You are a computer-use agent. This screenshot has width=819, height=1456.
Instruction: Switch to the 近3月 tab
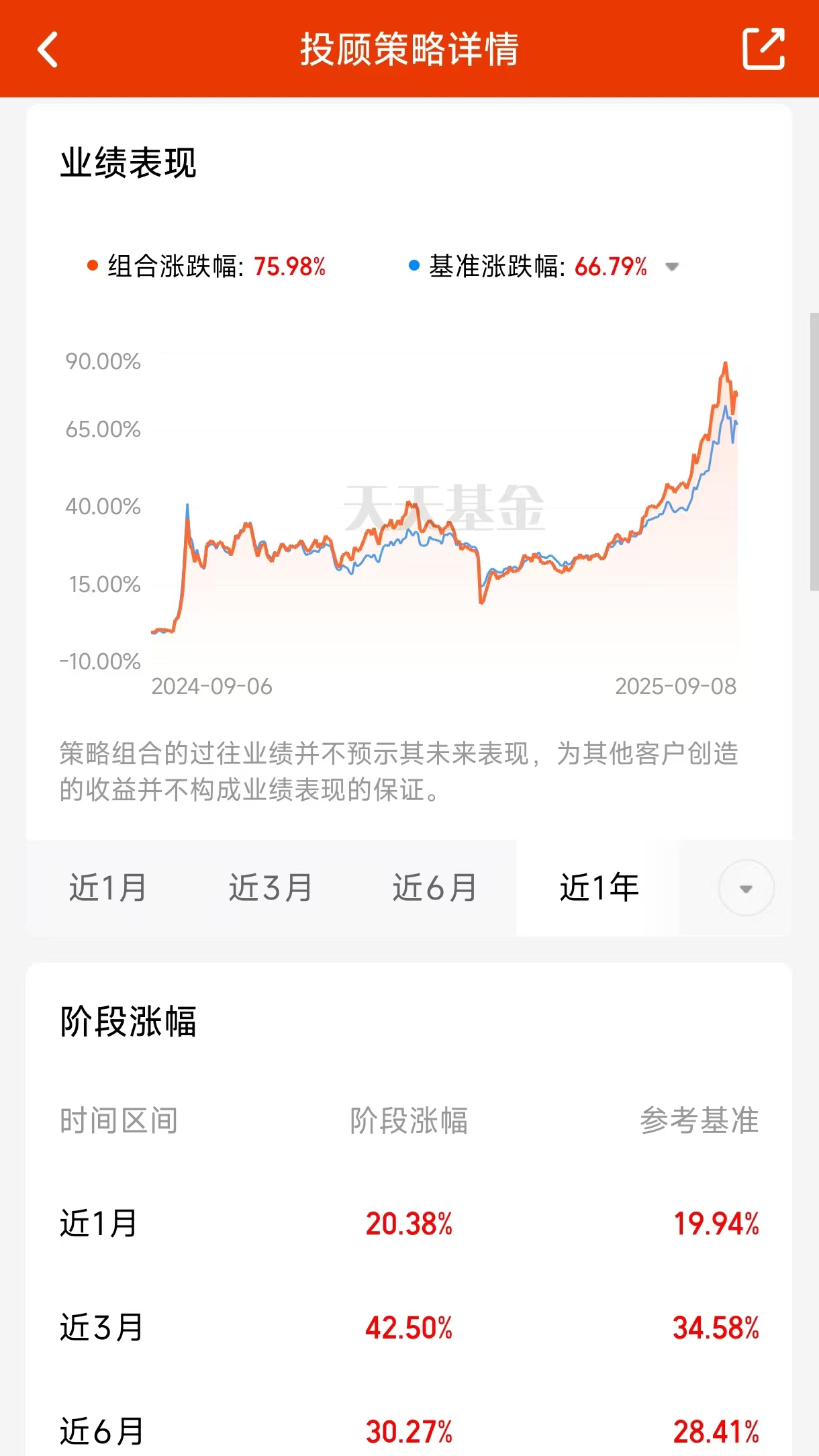point(271,887)
